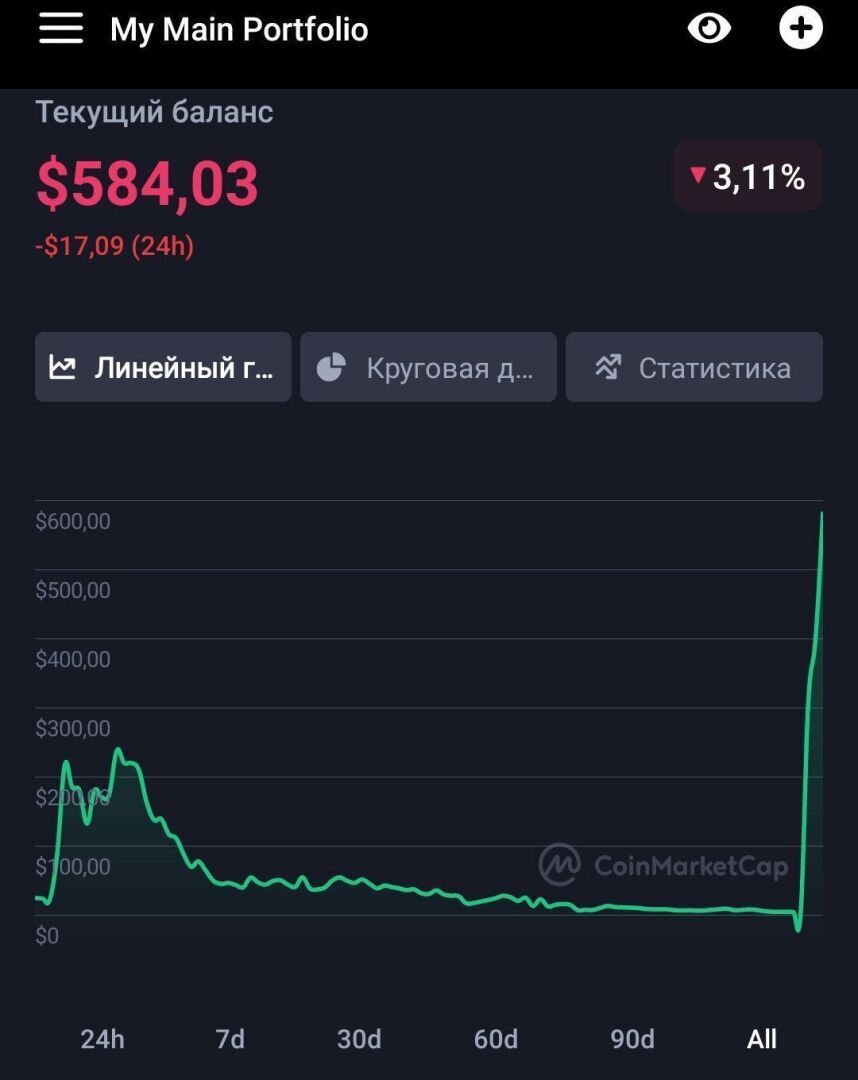The width and height of the screenshot is (858, 1080).
Task: Tap the plus icon to add a transaction
Action: pyautogui.click(x=800, y=28)
